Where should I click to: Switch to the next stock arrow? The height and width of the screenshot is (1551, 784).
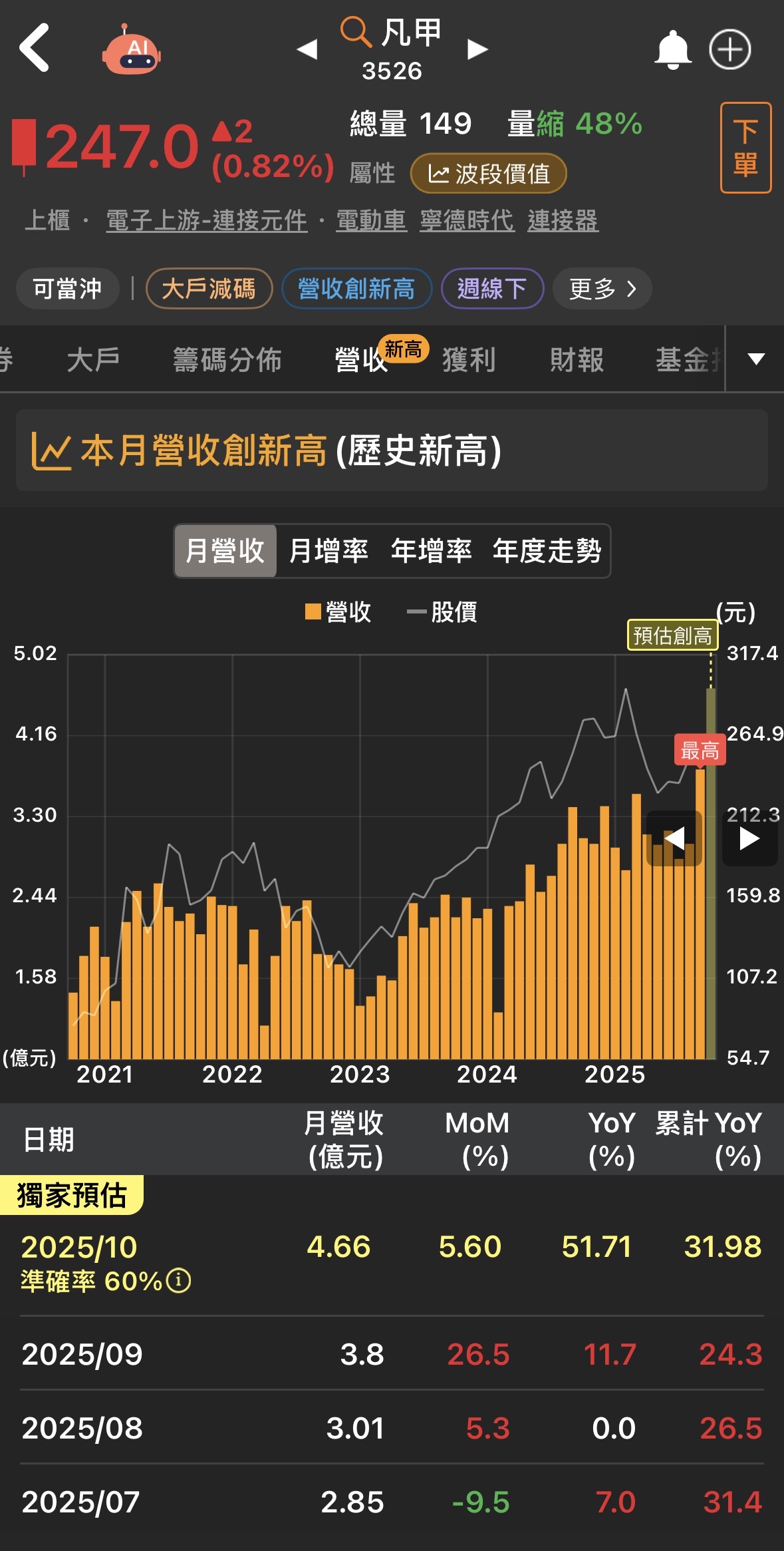click(477, 49)
